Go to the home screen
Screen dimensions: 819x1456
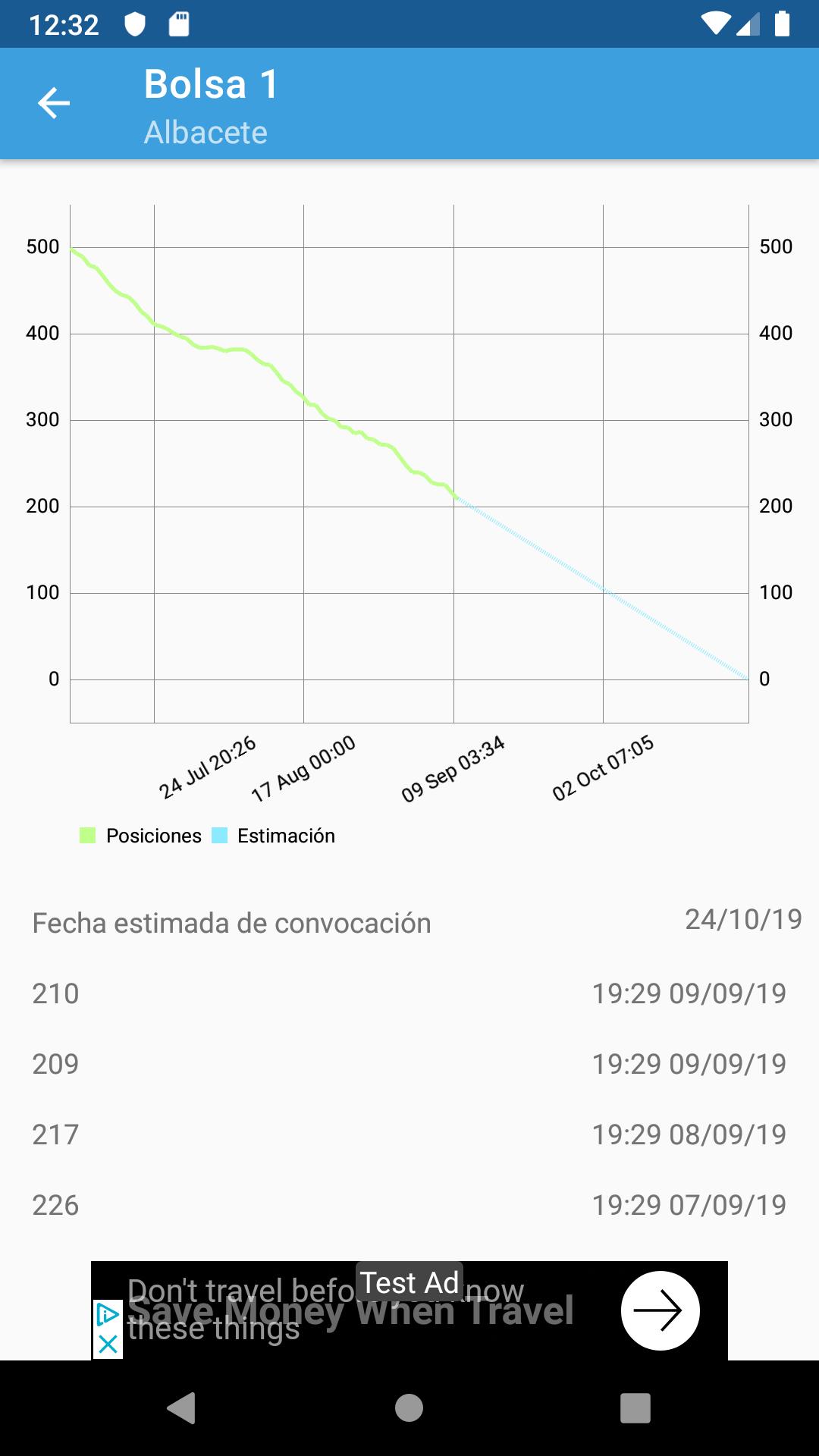point(409,1408)
